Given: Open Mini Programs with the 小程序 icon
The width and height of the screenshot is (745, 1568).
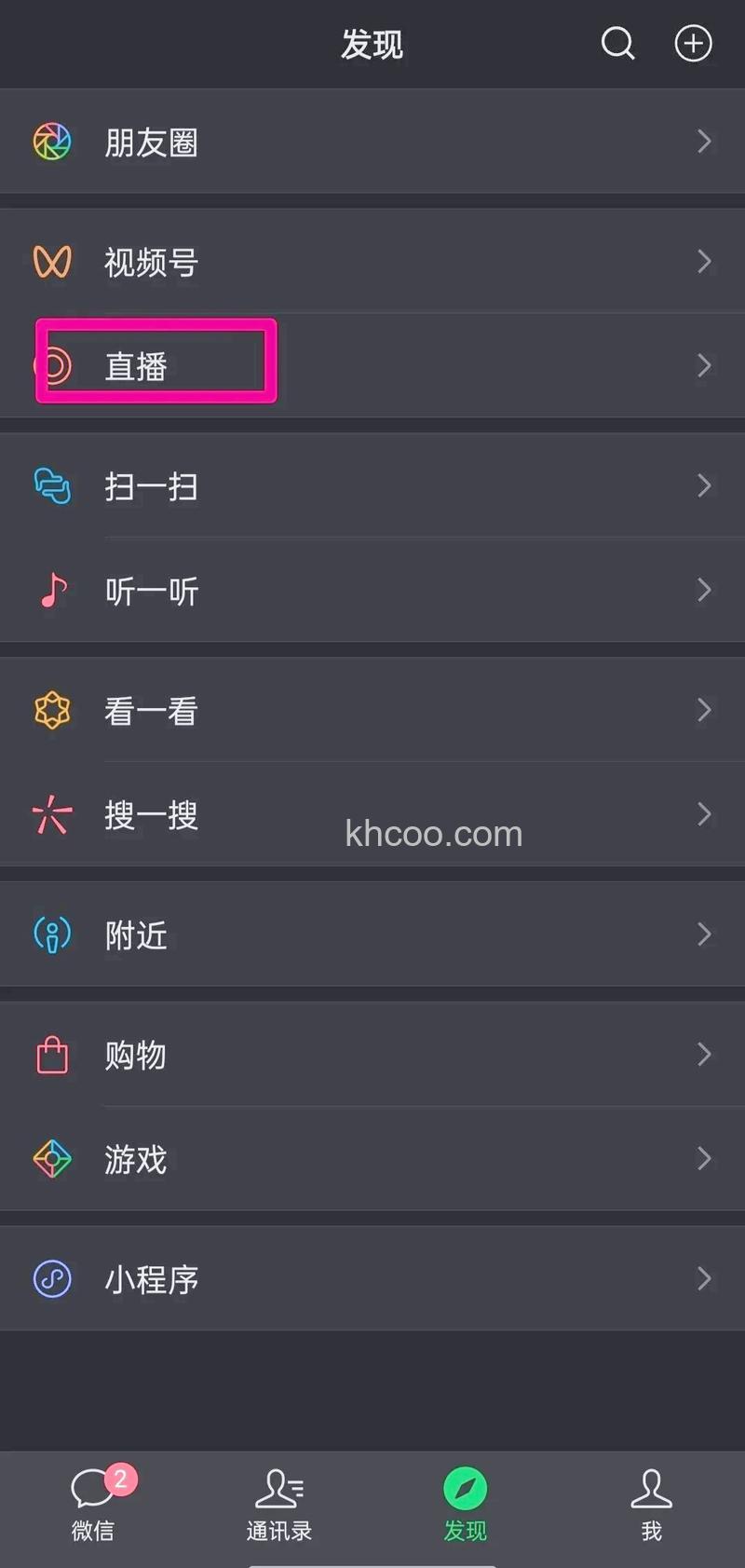Looking at the screenshot, I should tap(51, 1278).
